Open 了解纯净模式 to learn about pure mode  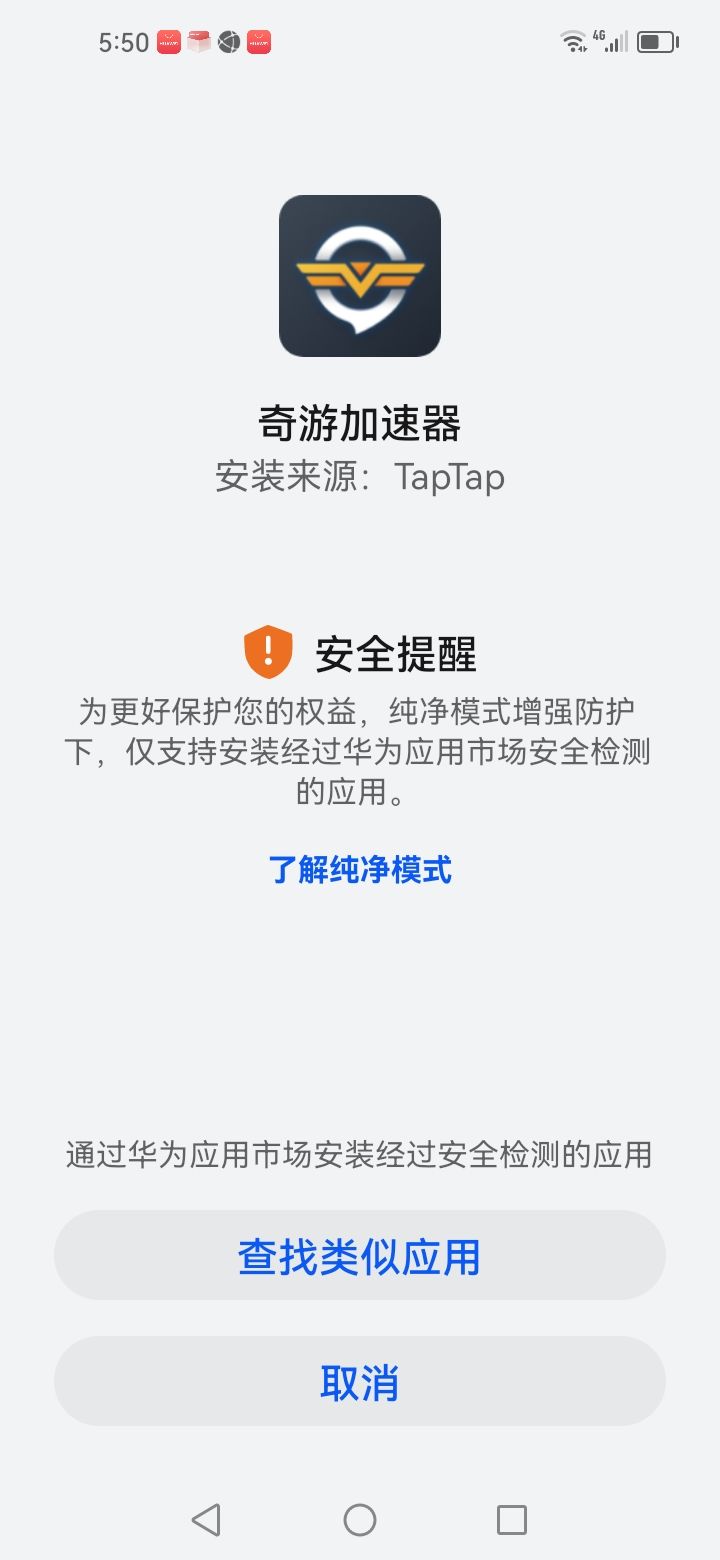click(360, 871)
